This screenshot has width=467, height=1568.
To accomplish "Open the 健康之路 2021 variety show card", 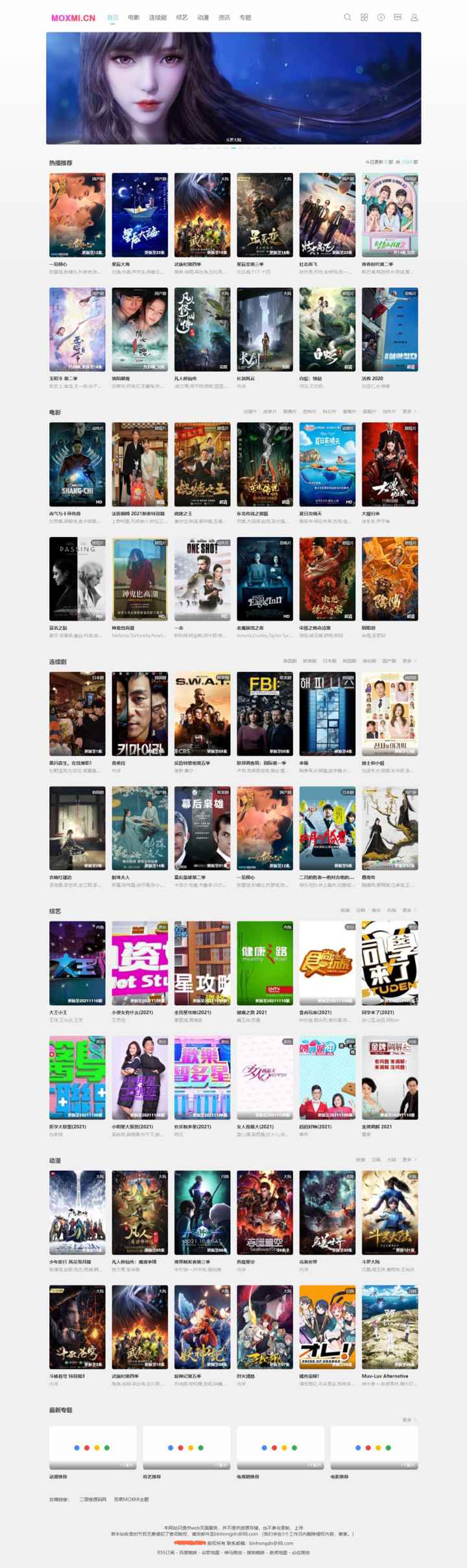I will coord(265,963).
